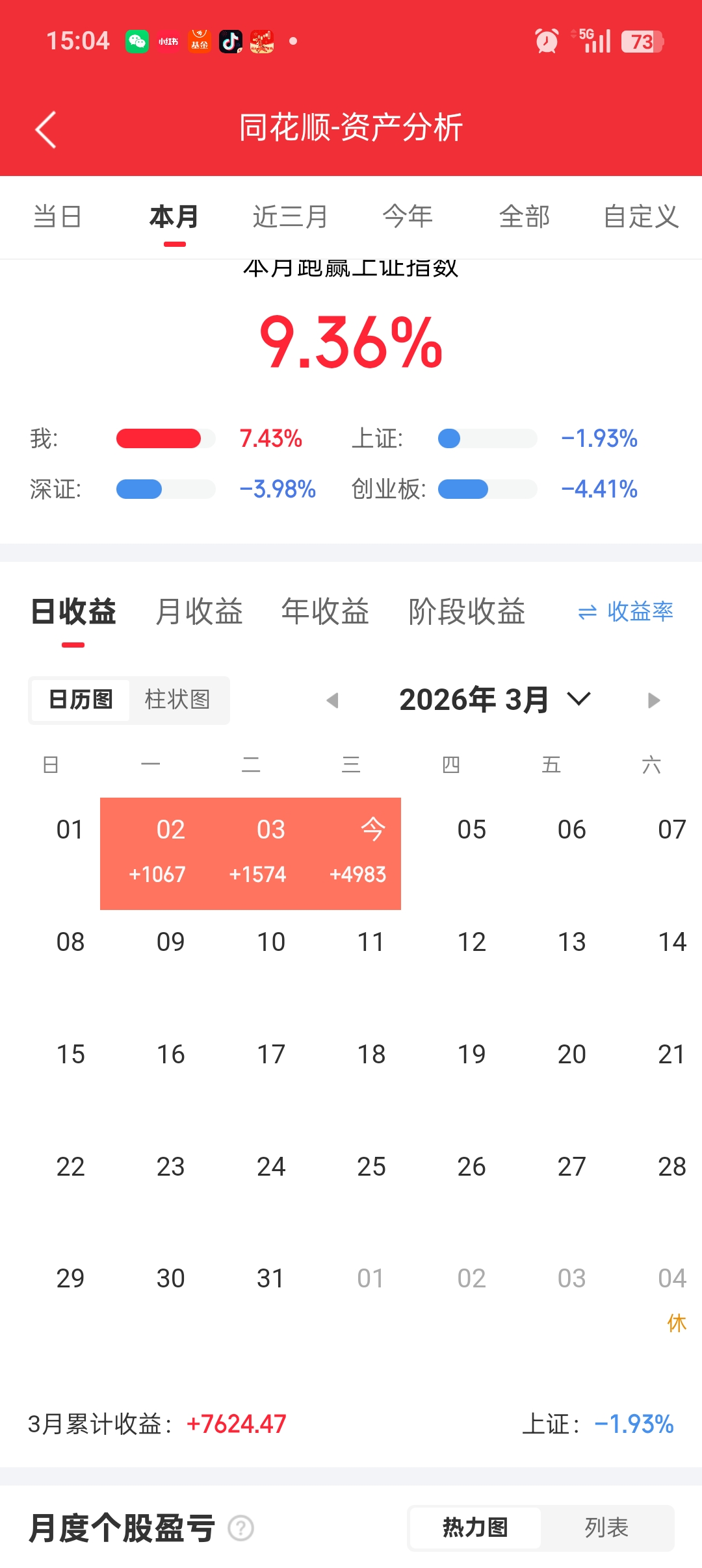Go to previous month in calendar
The image size is (702, 1568).
[x=333, y=700]
